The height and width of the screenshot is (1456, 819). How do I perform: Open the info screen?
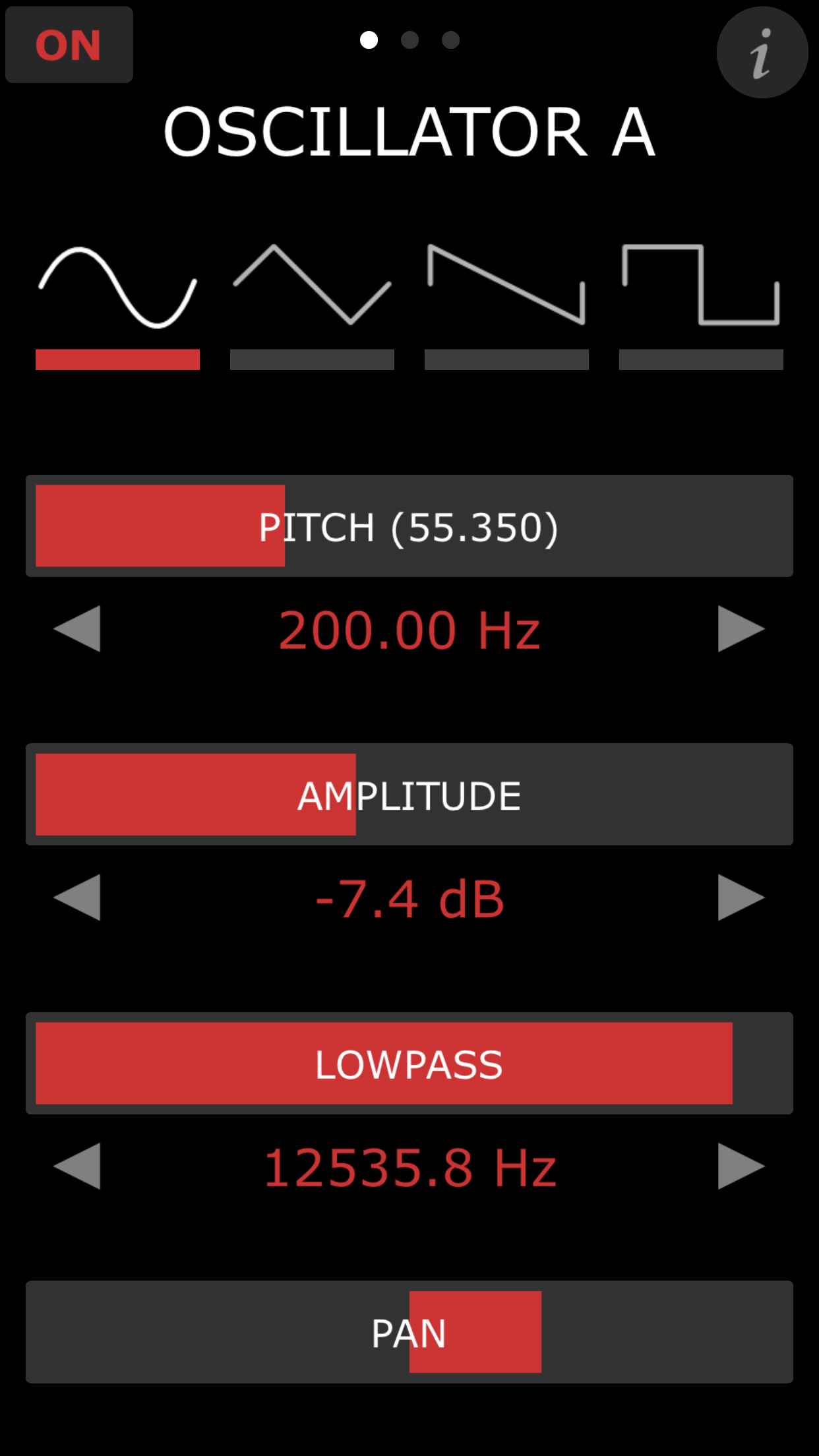click(x=762, y=53)
